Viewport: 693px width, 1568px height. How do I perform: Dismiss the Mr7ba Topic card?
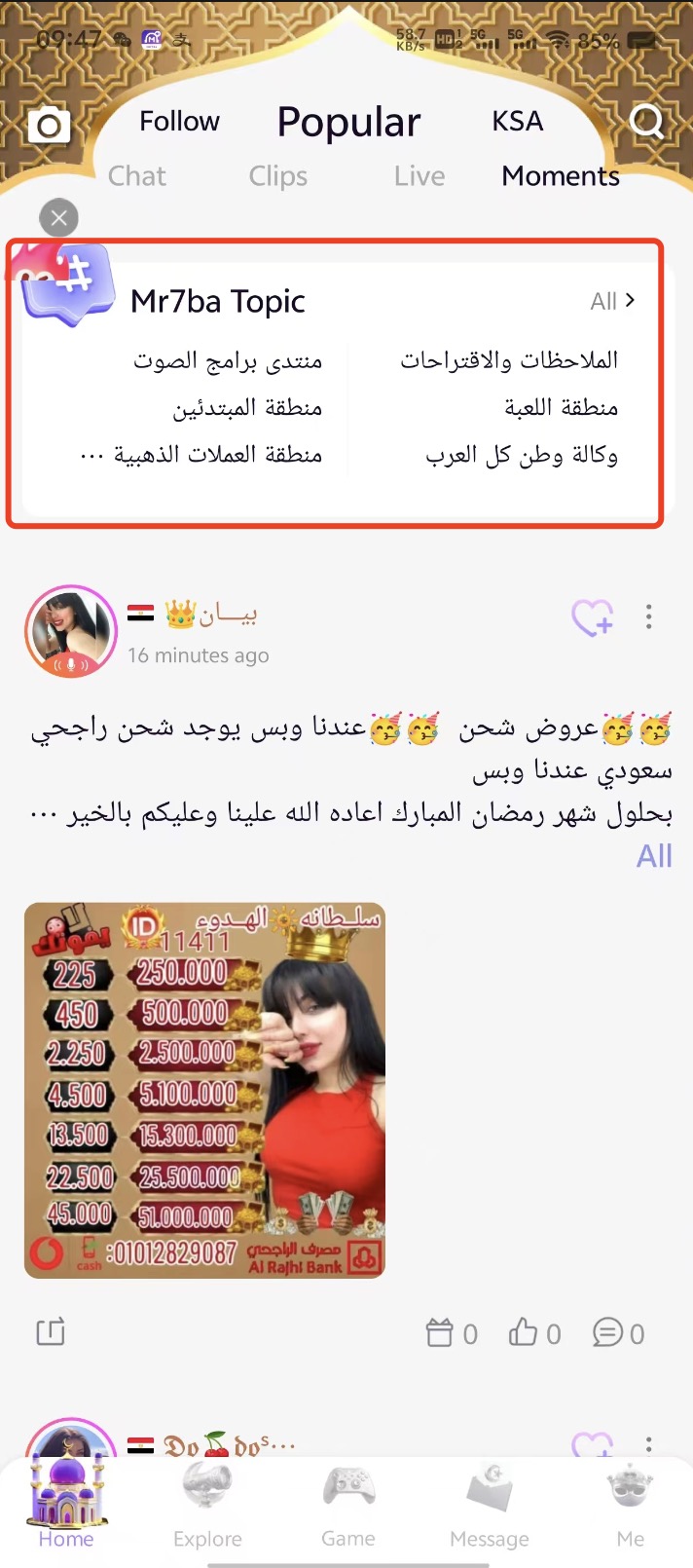pyautogui.click(x=59, y=218)
